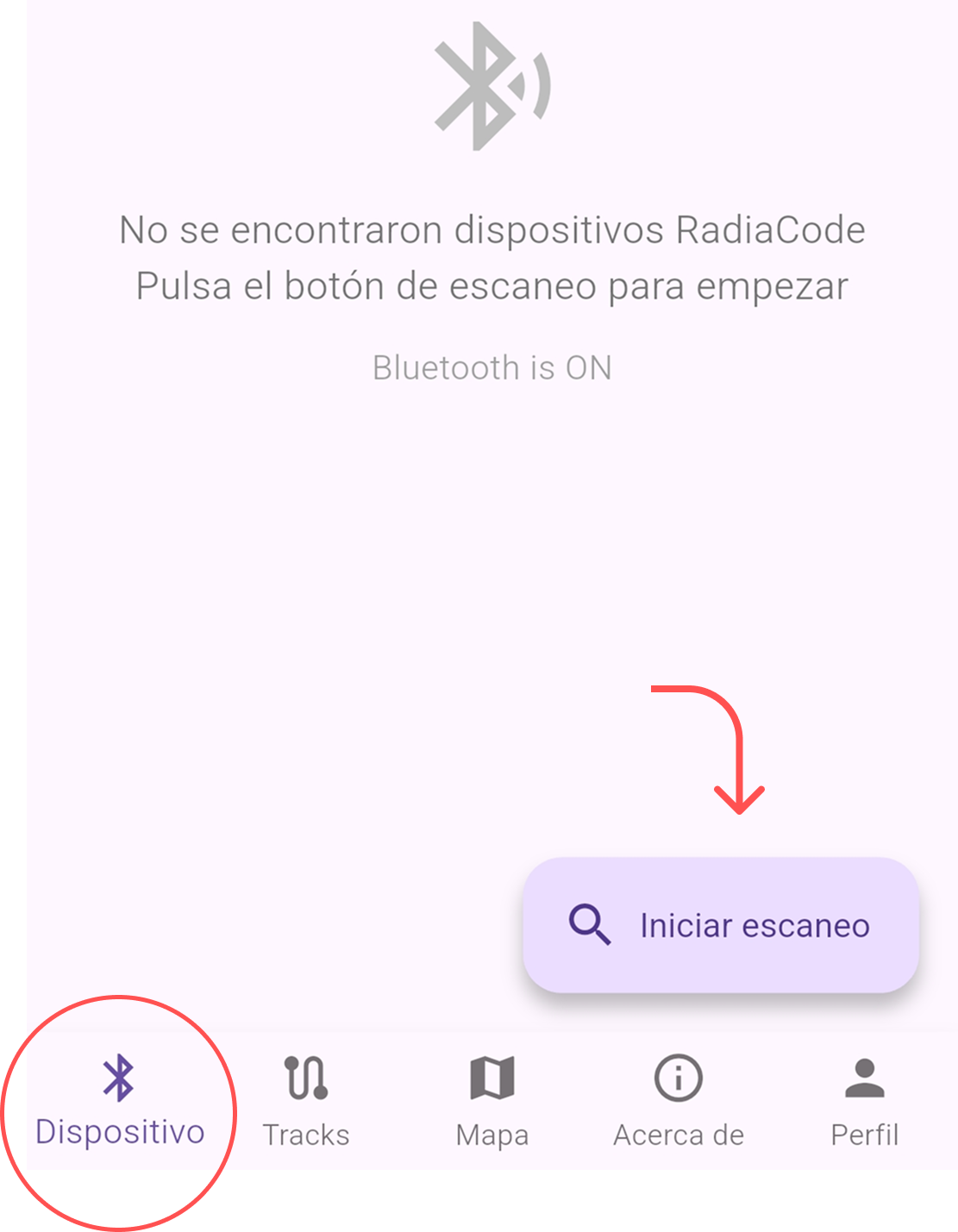Start scanning with Iniciar escaneo

tap(721, 925)
